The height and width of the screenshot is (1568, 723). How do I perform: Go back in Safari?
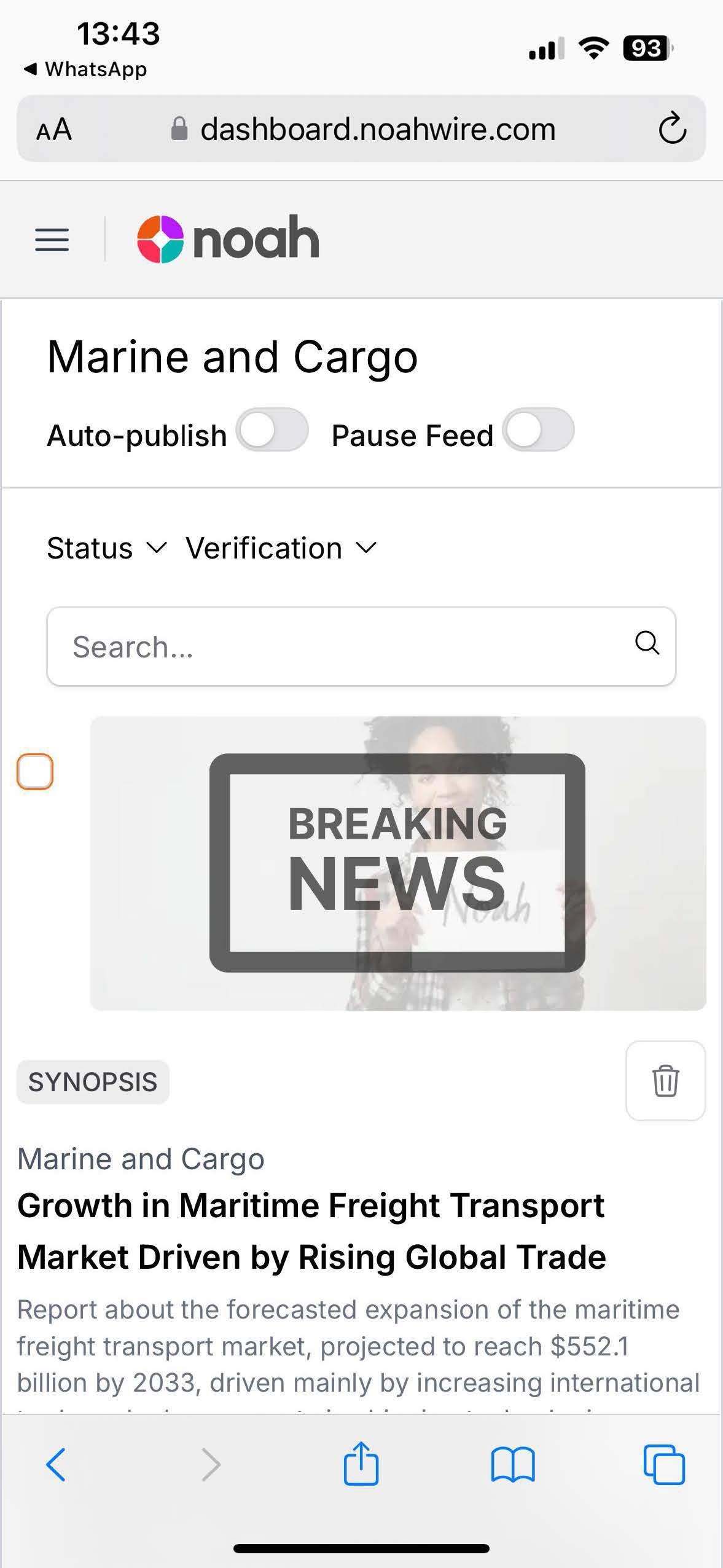(x=56, y=1465)
